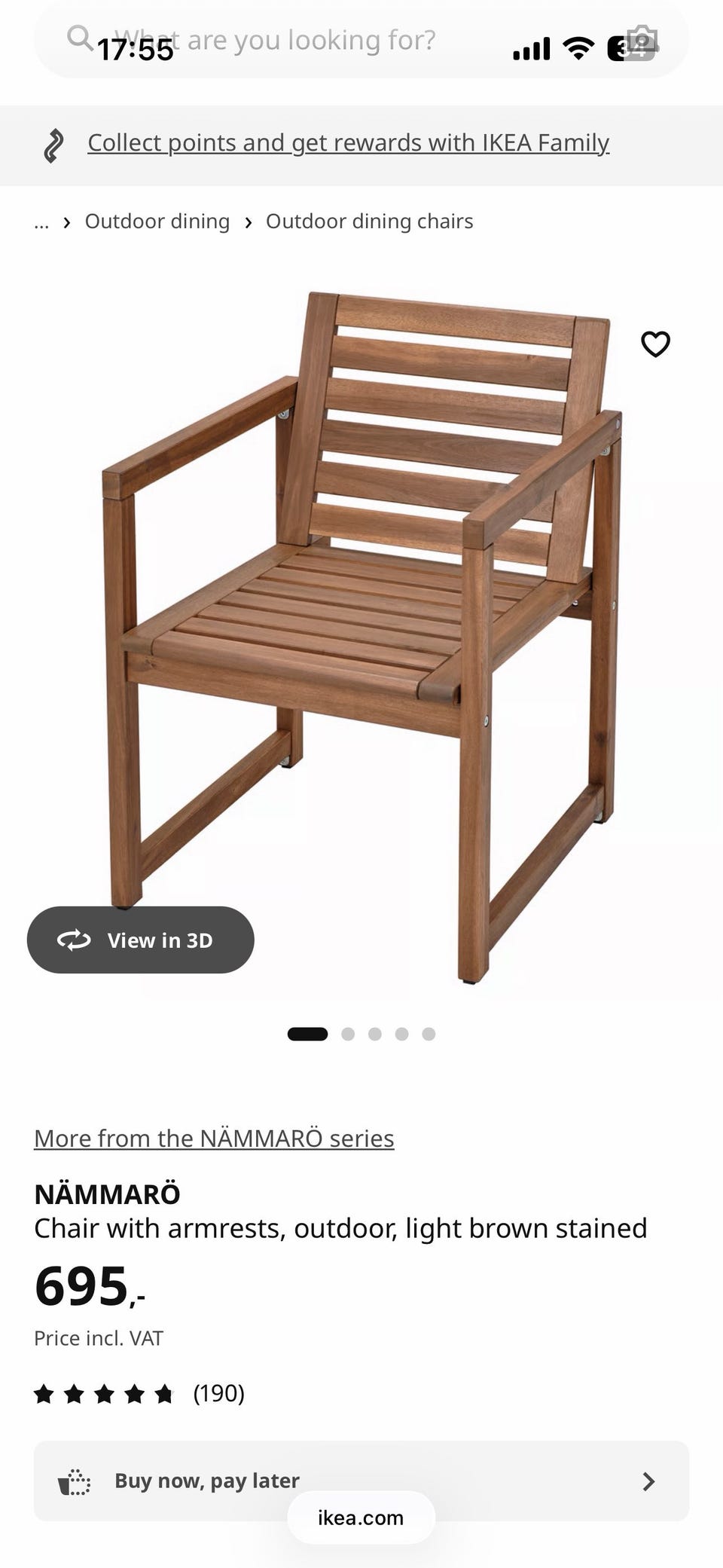723x1568 pixels.
Task: Go to the Outdoor dining breadcrumb
Action: tap(157, 222)
